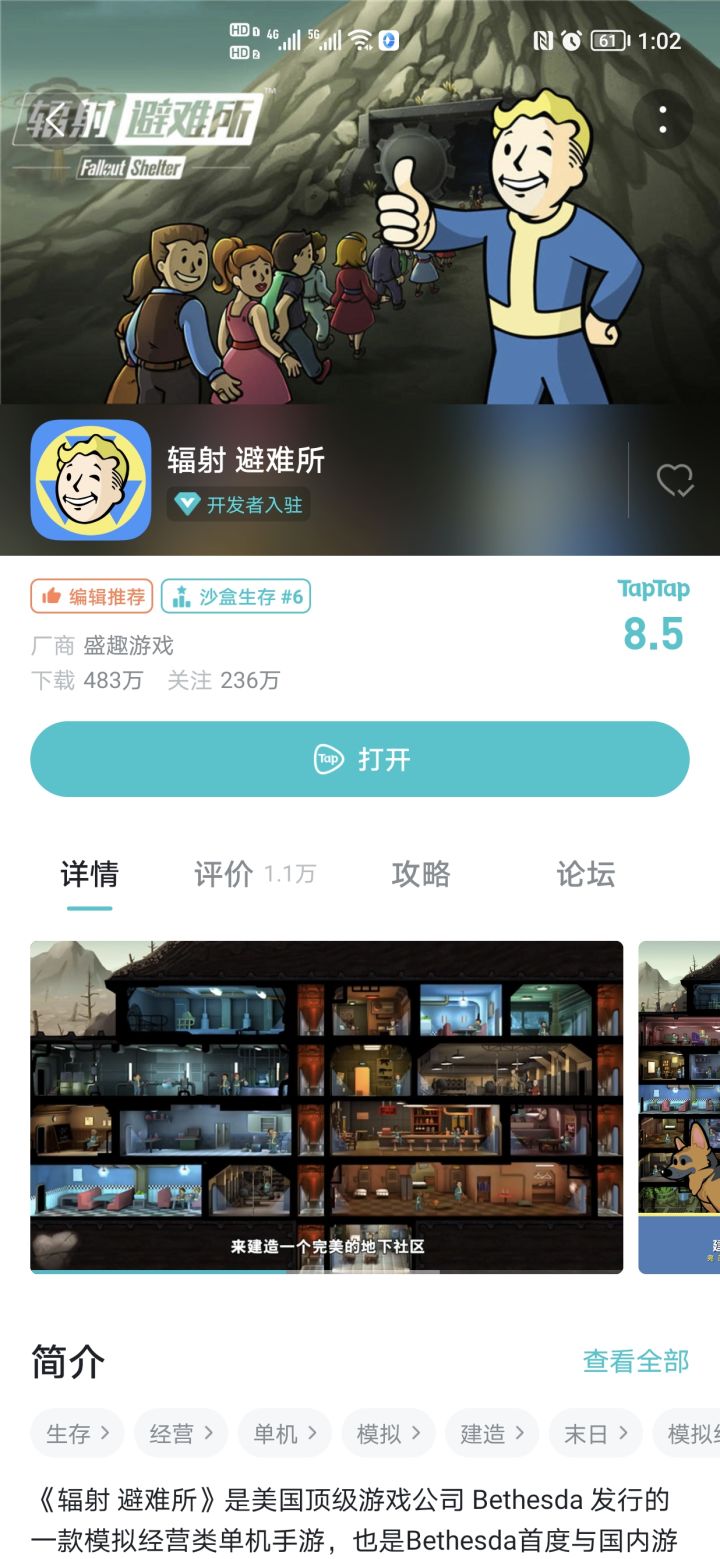Select the 详情 tab
Screen dimensions: 720x1559
coord(90,874)
